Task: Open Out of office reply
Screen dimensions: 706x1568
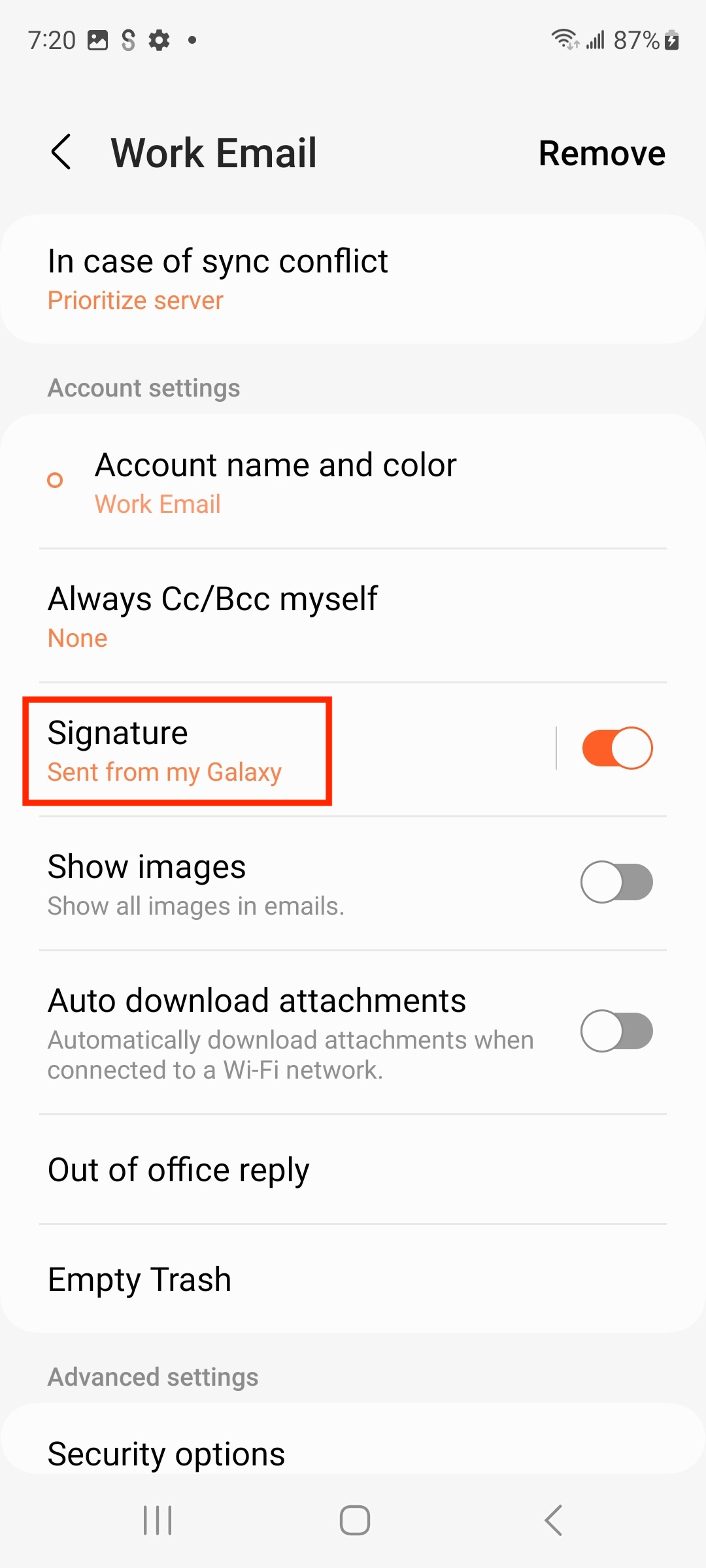Action: (x=353, y=1169)
